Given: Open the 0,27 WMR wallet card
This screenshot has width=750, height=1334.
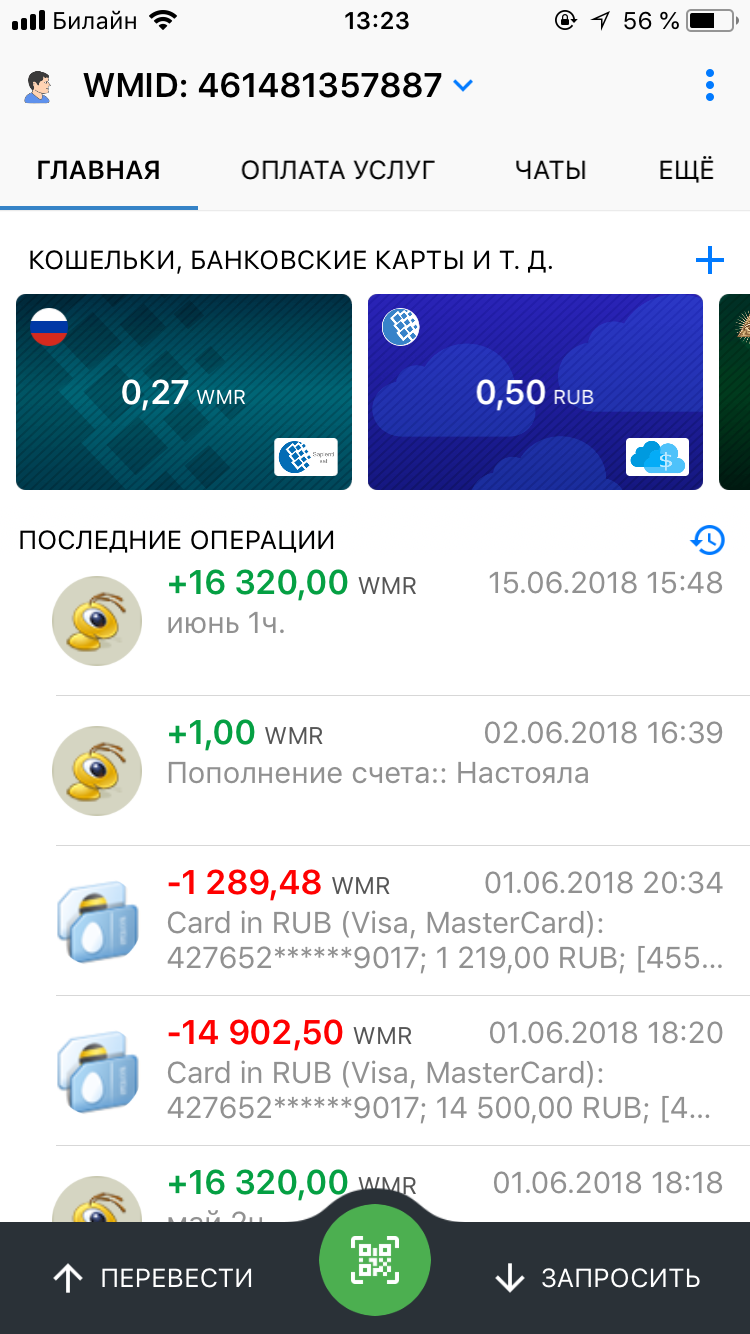Looking at the screenshot, I should click(x=184, y=392).
